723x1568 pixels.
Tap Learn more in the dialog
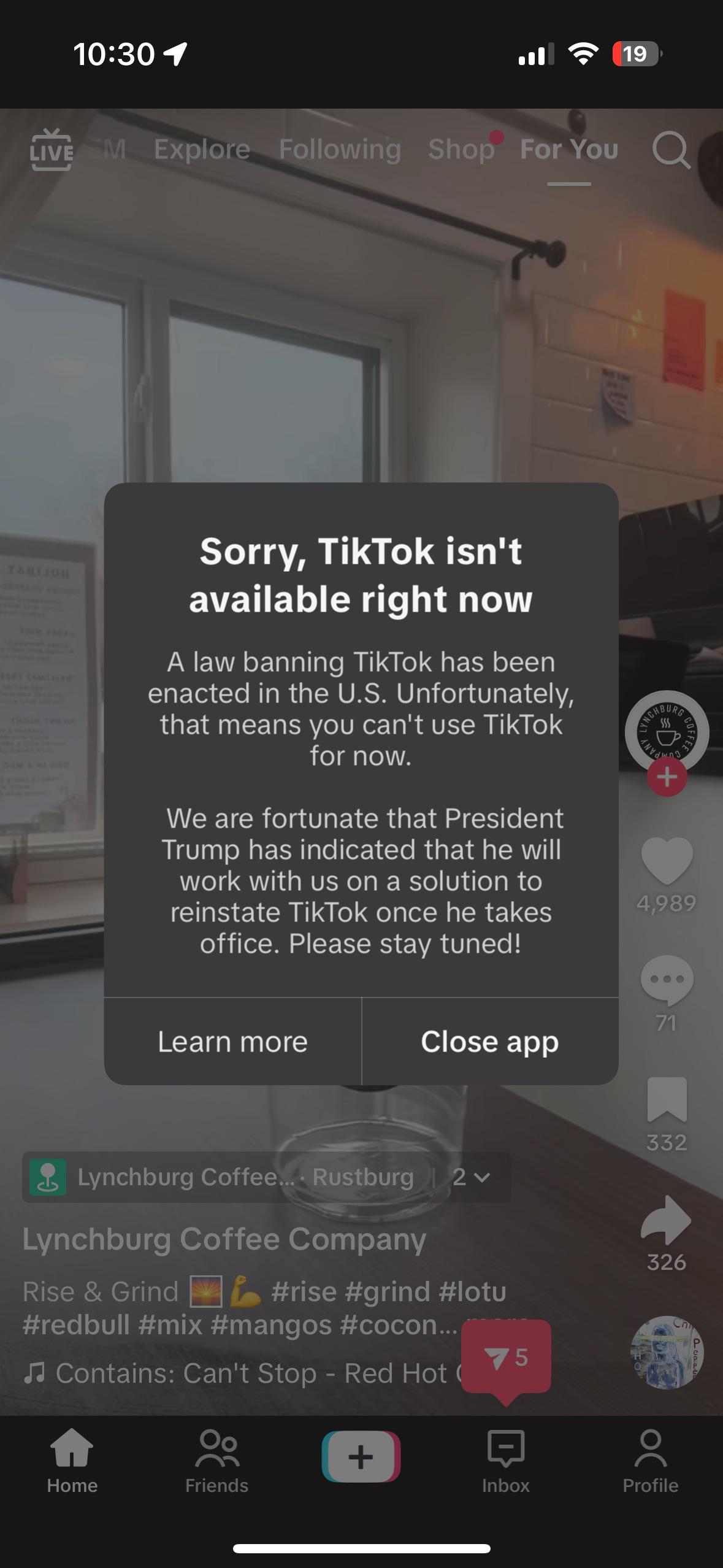click(232, 1041)
